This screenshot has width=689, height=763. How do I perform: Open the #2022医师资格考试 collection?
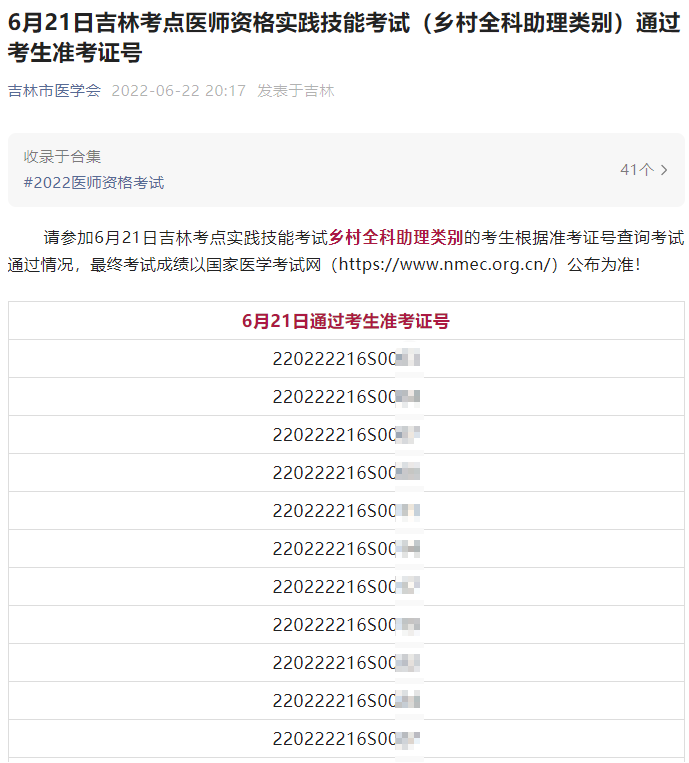point(94,183)
